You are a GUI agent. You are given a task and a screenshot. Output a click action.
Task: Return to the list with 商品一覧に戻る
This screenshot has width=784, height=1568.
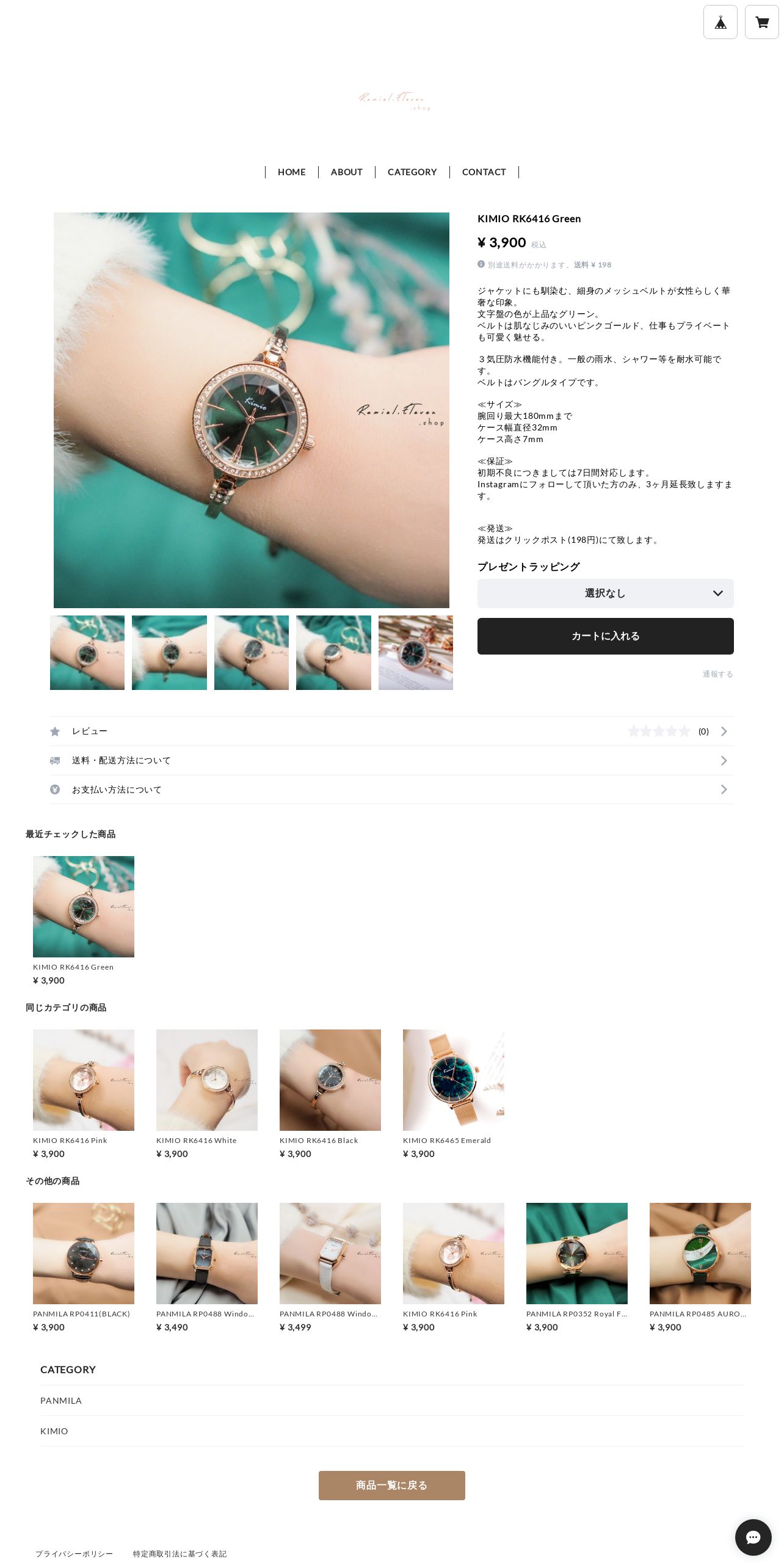pyautogui.click(x=391, y=1486)
